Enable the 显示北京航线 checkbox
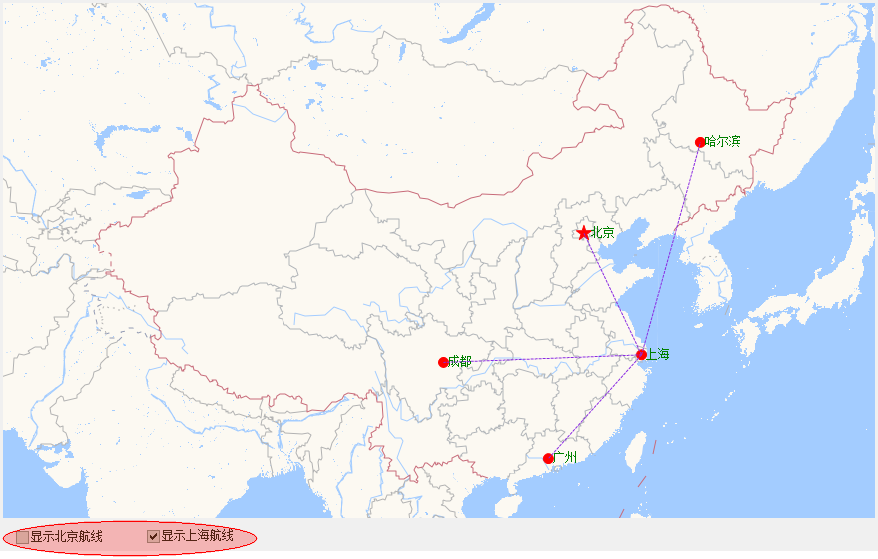Viewport: 878px width, 559px height. click(x=23, y=537)
